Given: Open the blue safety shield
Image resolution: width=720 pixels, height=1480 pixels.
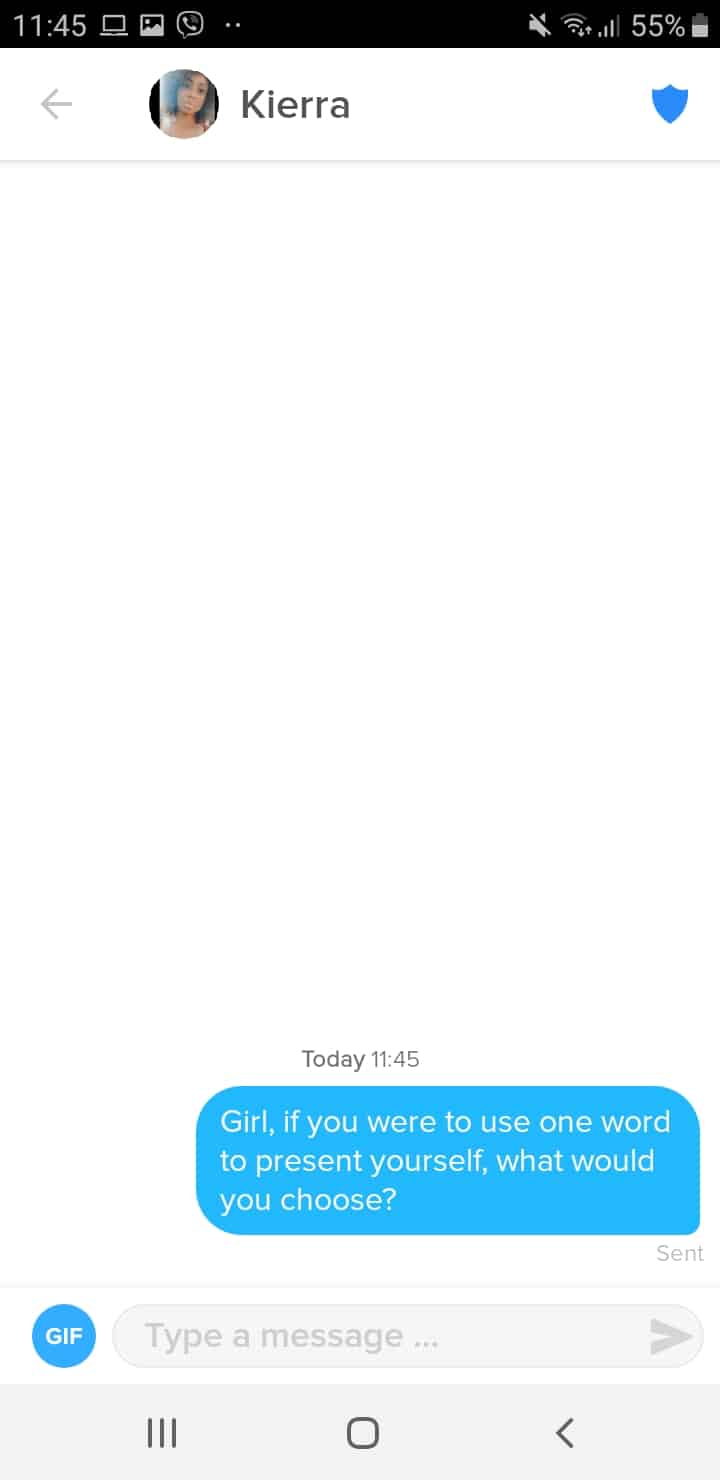Looking at the screenshot, I should point(670,104).
